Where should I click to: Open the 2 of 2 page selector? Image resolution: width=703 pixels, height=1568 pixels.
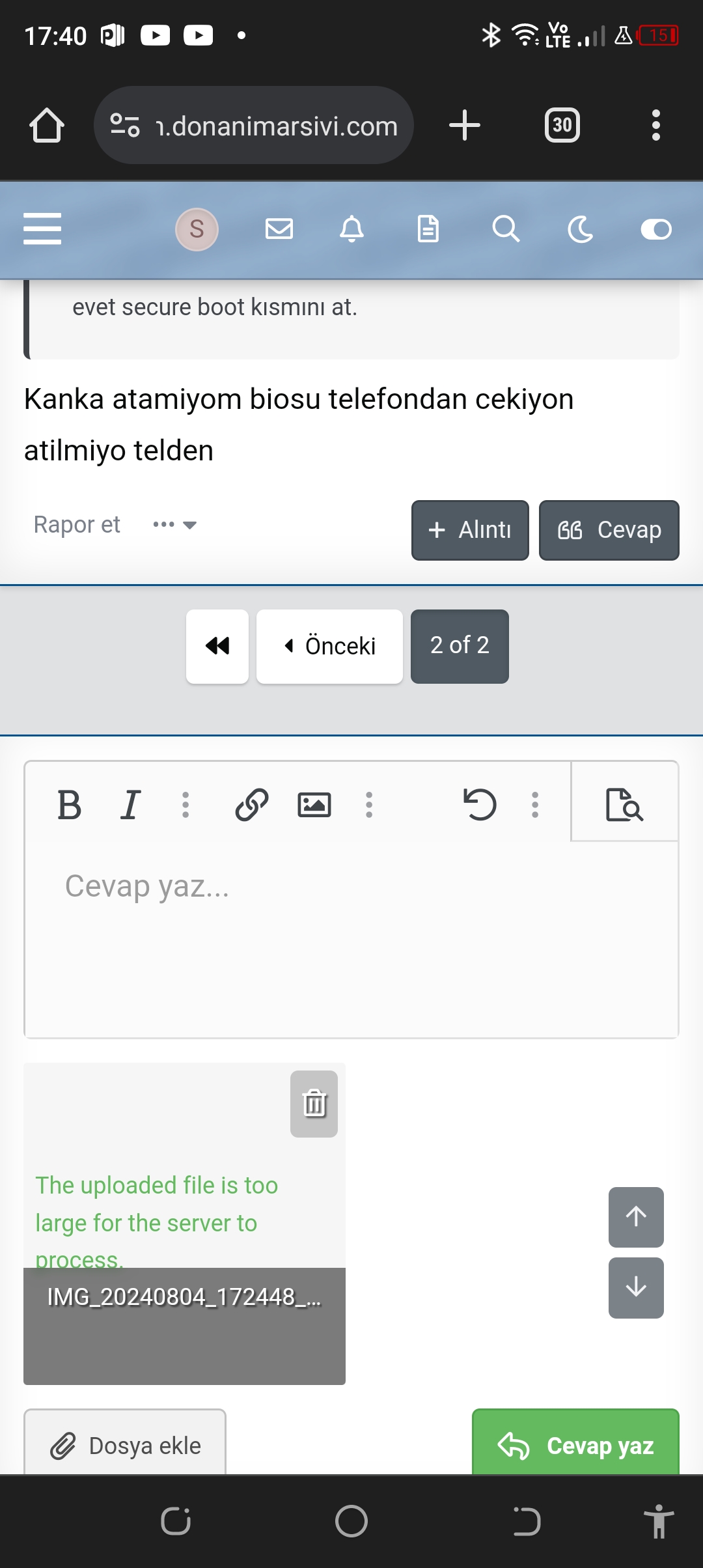point(460,646)
